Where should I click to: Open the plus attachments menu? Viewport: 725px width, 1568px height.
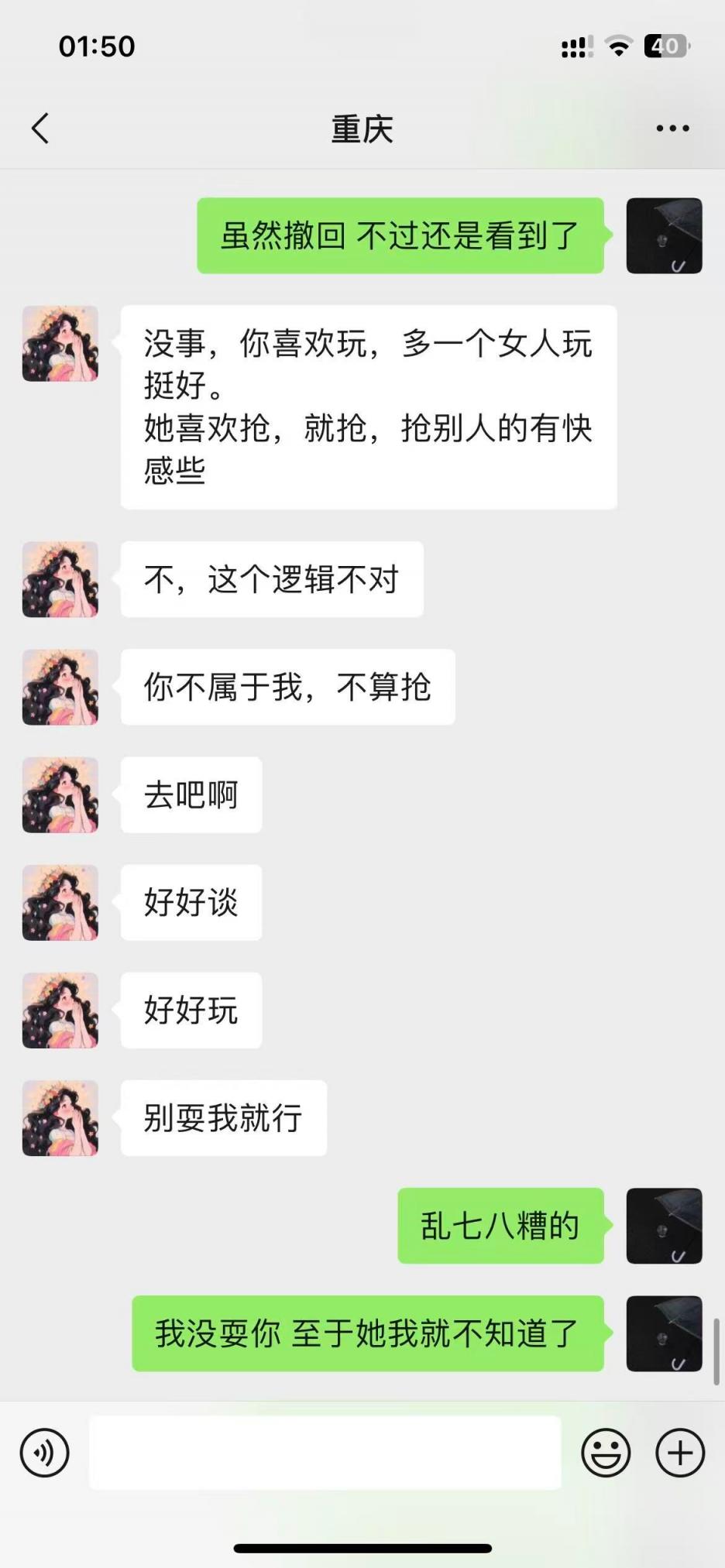[680, 1453]
